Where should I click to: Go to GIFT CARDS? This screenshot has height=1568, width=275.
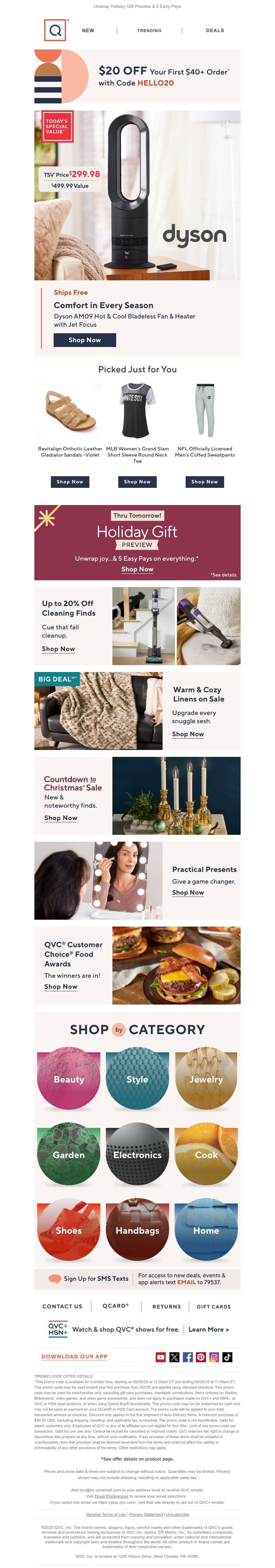coord(213,1306)
